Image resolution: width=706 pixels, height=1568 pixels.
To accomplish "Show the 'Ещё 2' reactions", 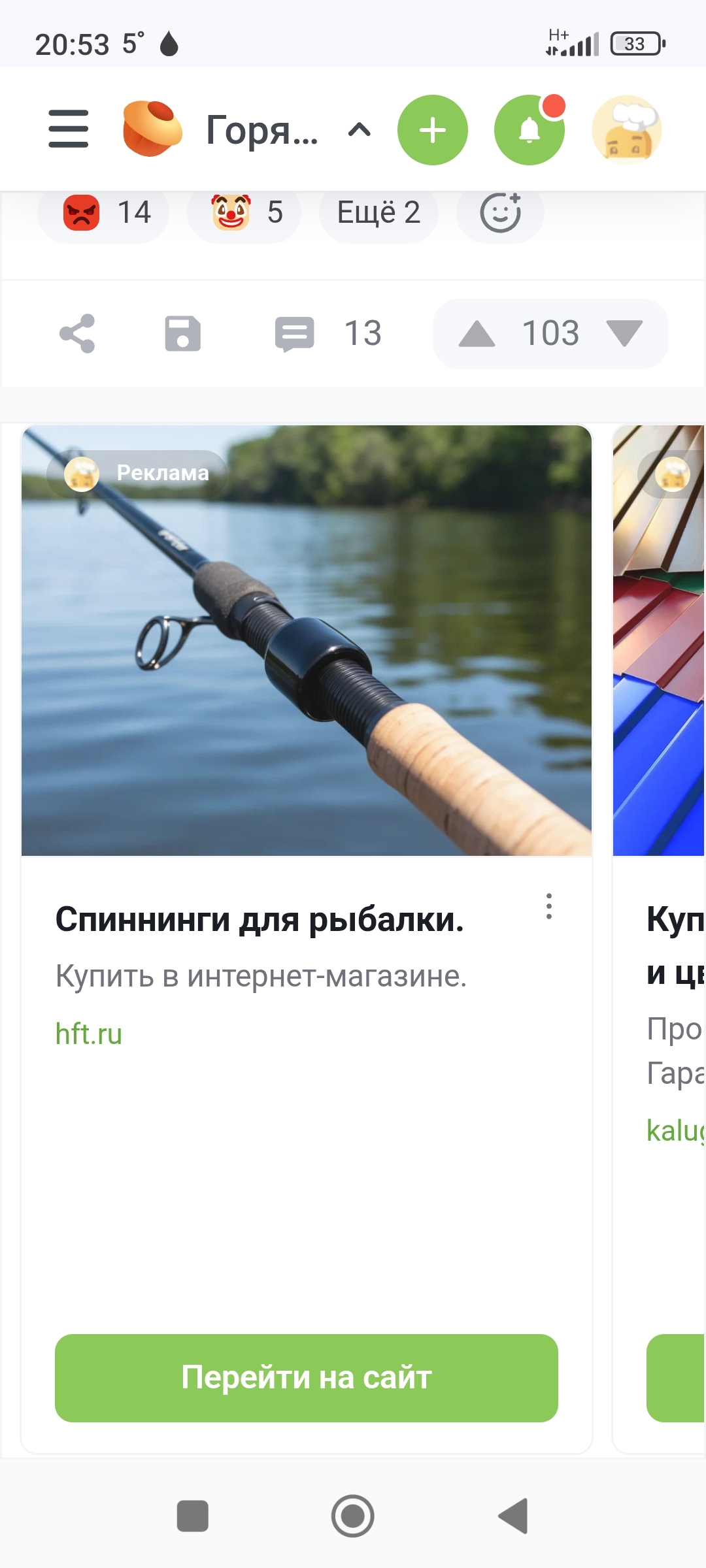I will click(x=378, y=213).
